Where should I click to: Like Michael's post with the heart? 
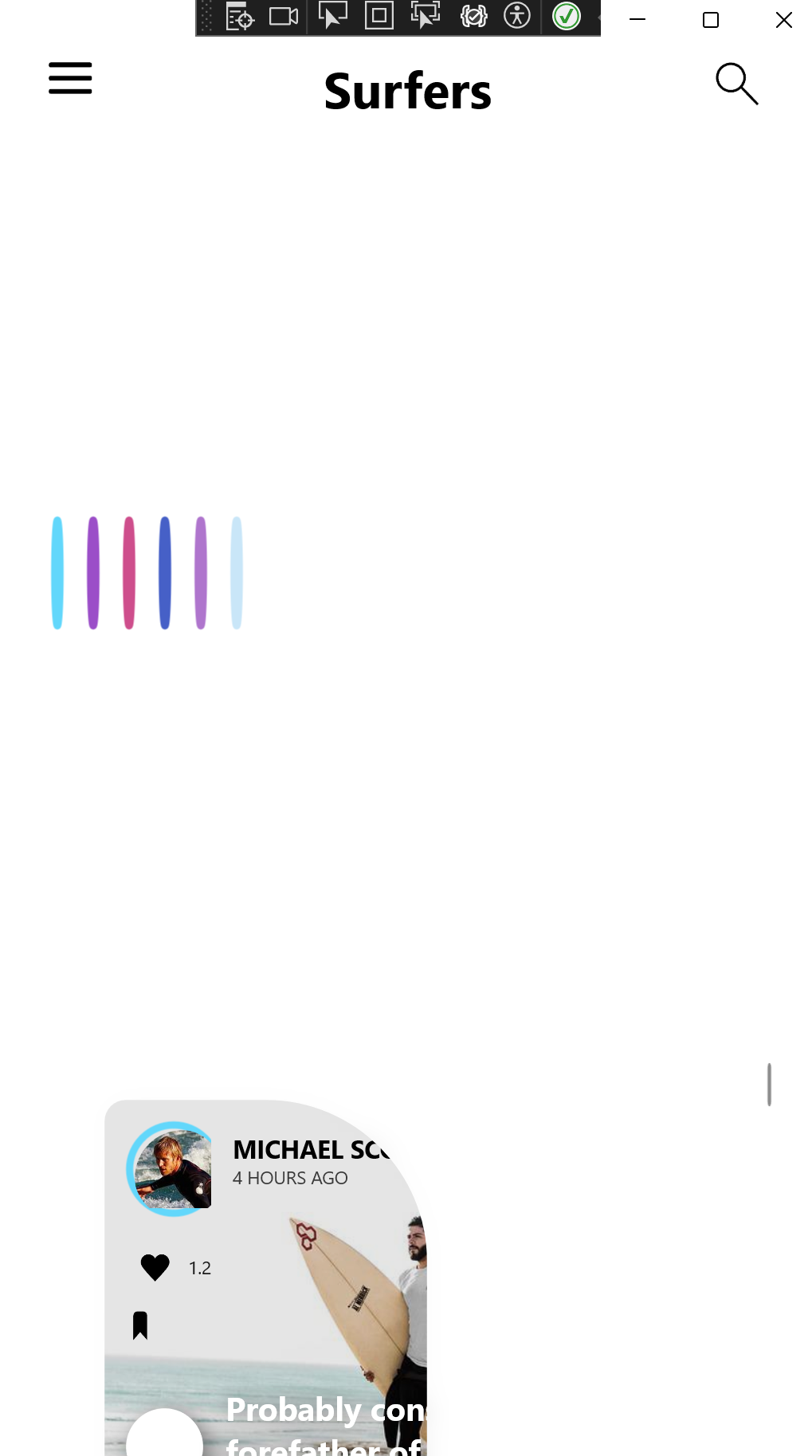[155, 1267]
